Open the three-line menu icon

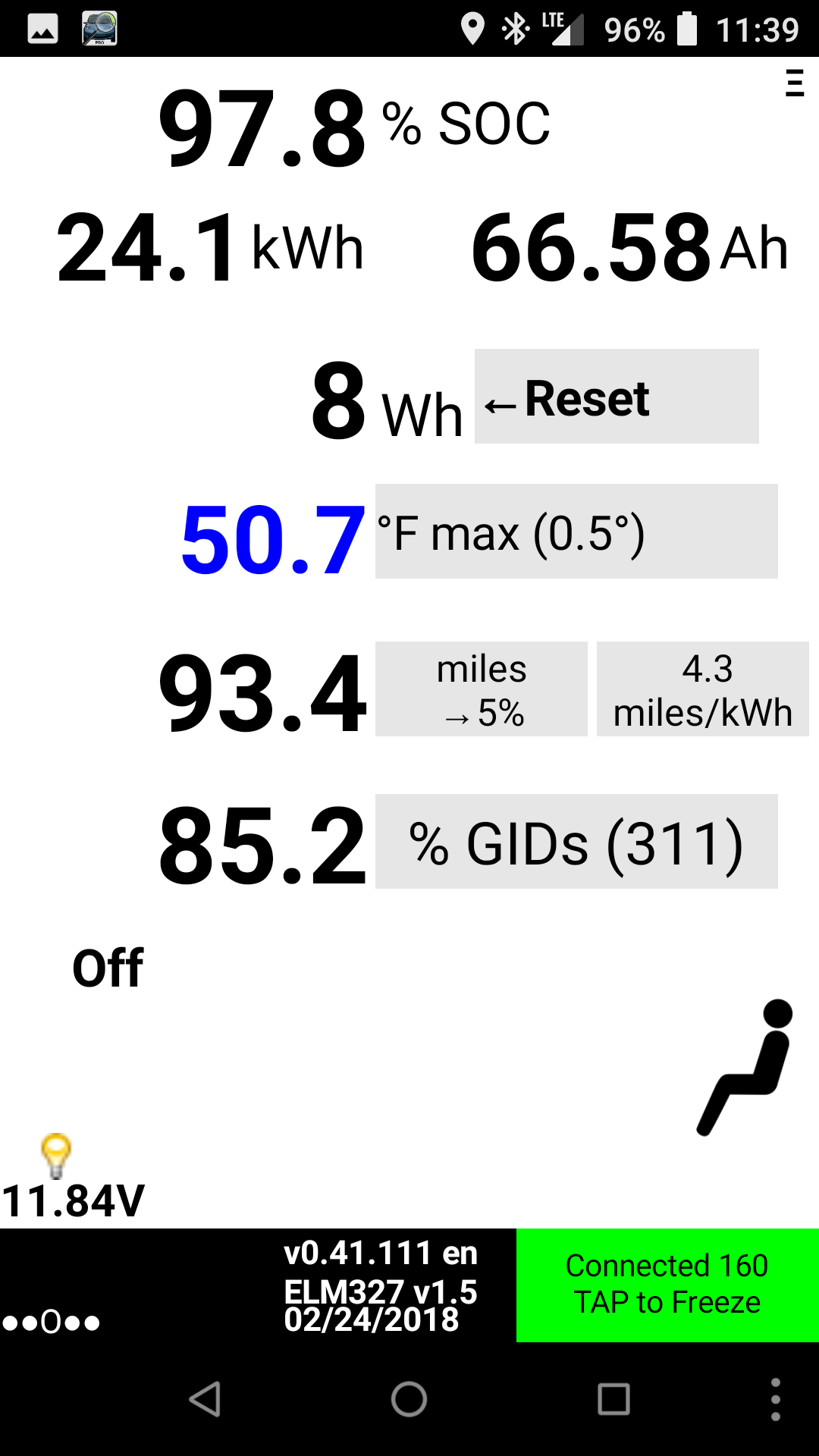[794, 83]
